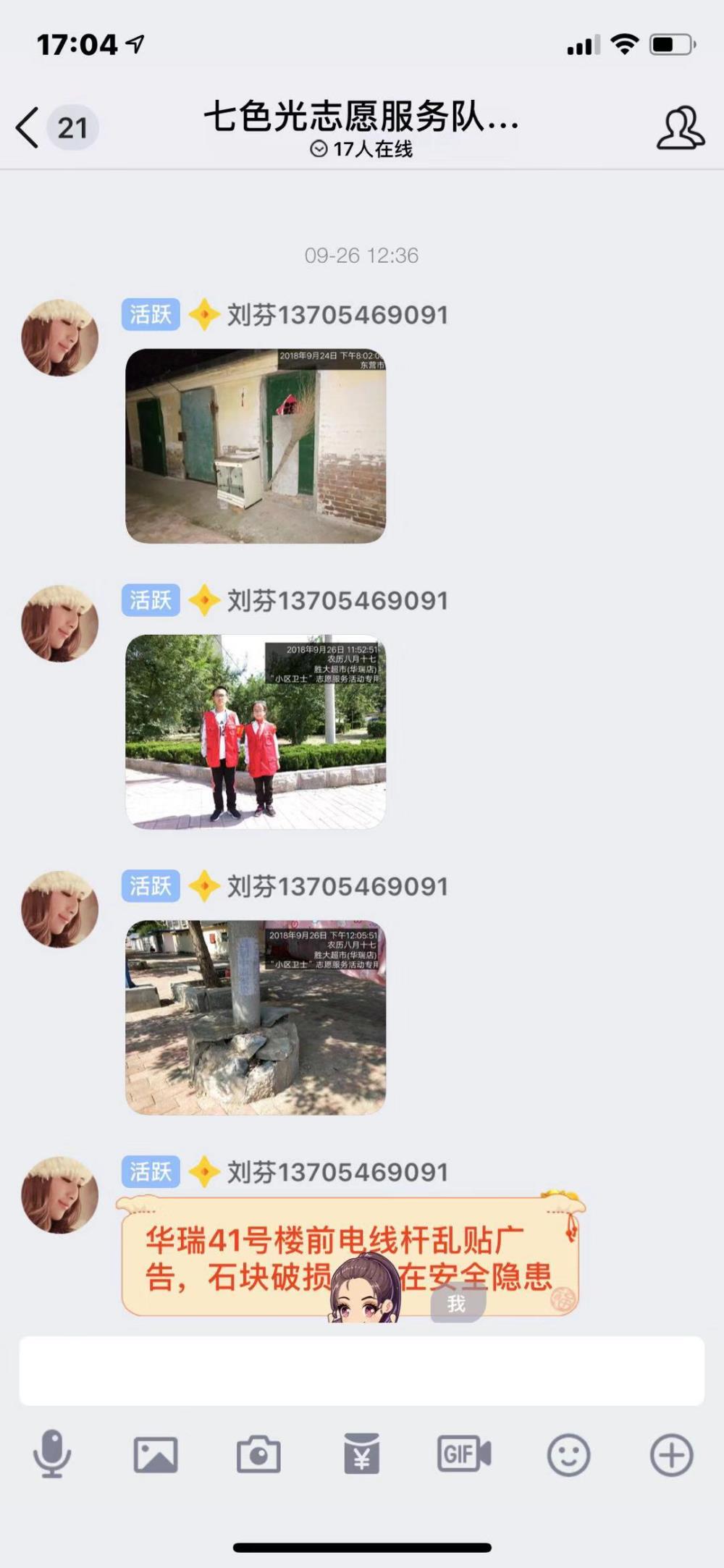Open group members profile icon
Viewport: 724px width, 1568px height.
pyautogui.click(x=680, y=128)
